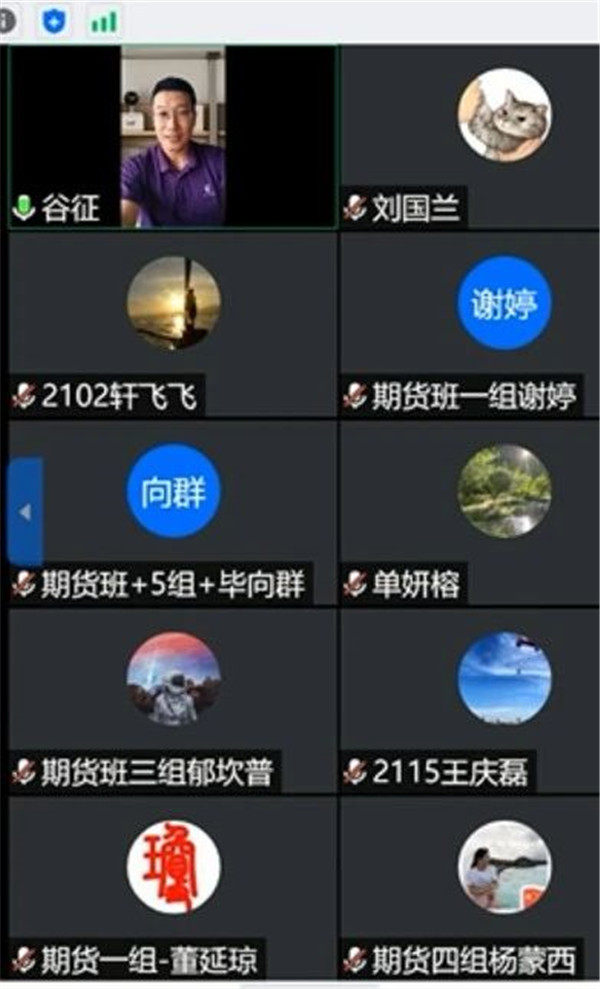Image resolution: width=600 pixels, height=989 pixels.
Task: Tap the 期货班三组郁坎普 participant tile
Action: tap(173, 699)
